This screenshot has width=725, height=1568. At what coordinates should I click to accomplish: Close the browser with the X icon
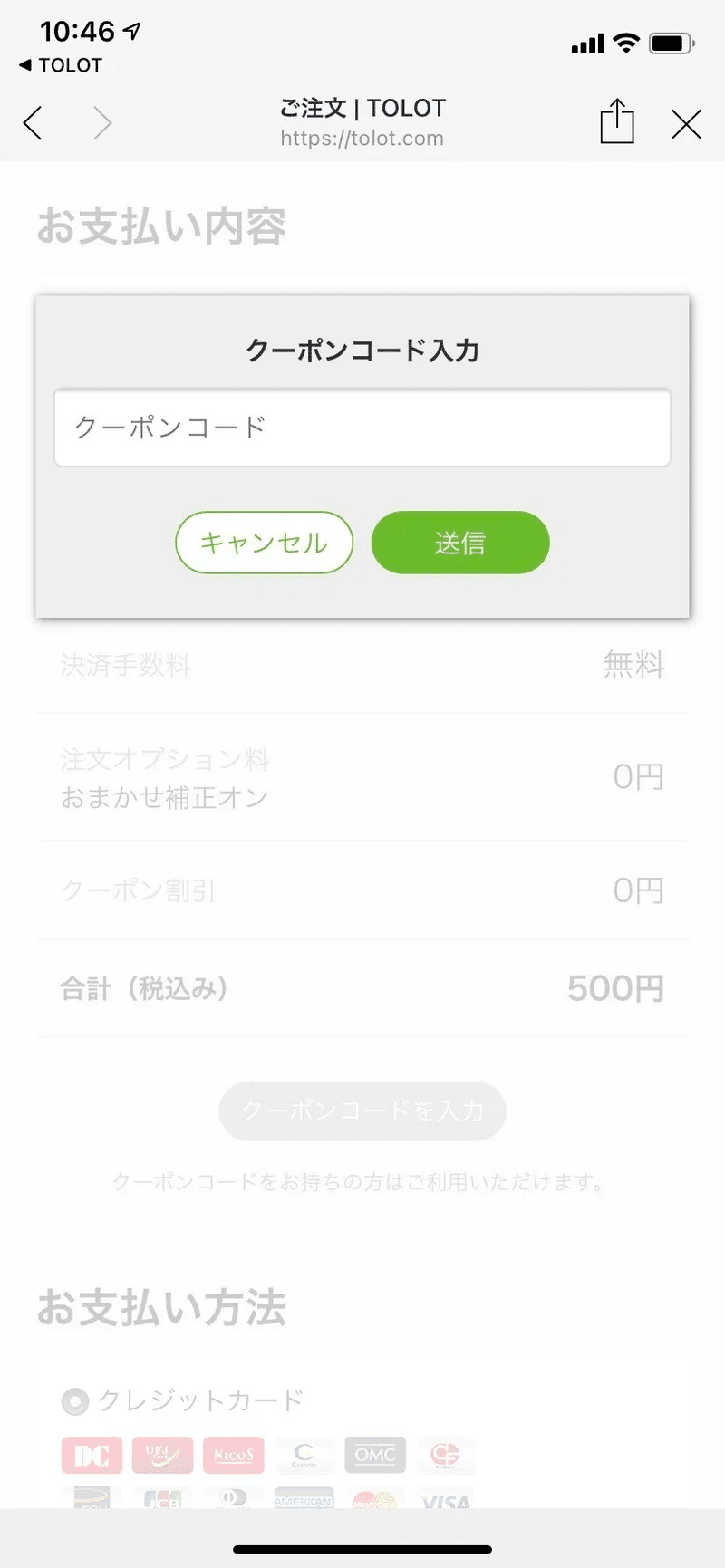click(x=687, y=124)
